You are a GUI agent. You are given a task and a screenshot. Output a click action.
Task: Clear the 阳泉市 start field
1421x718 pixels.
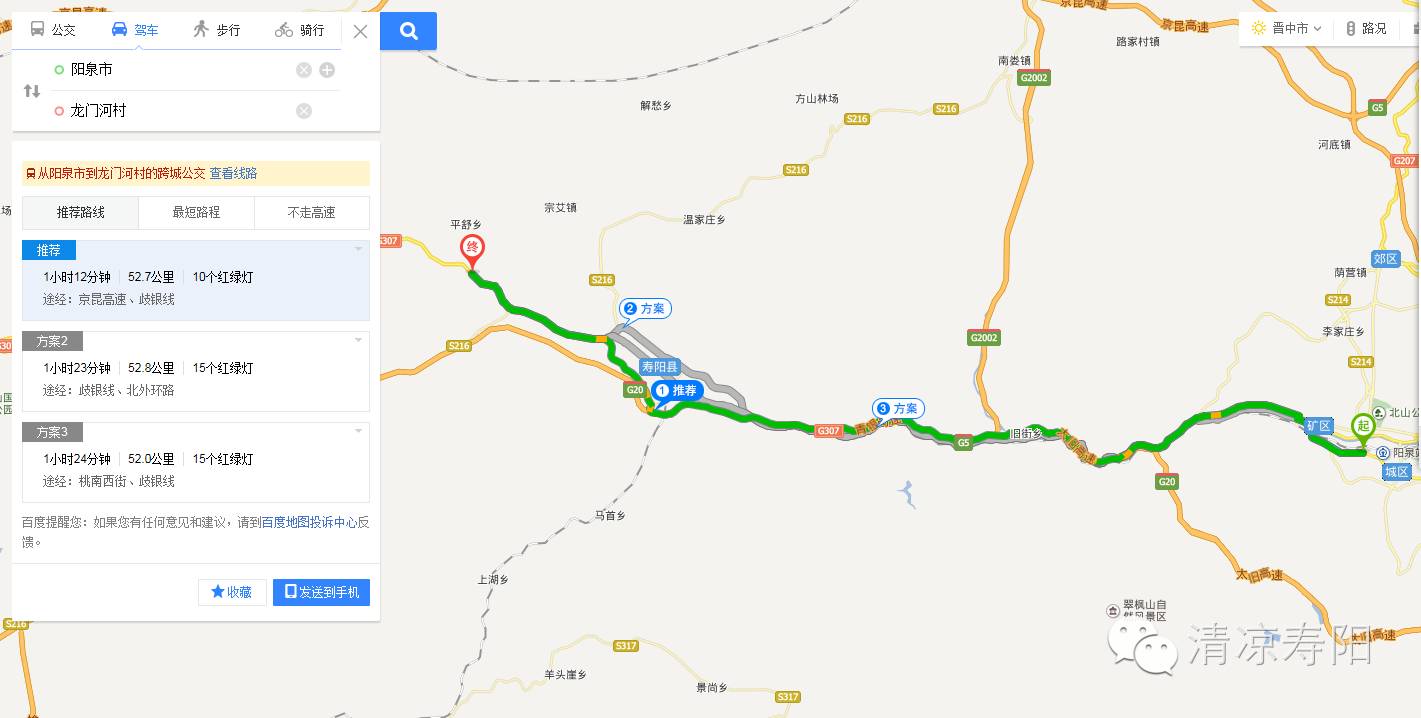(x=304, y=70)
